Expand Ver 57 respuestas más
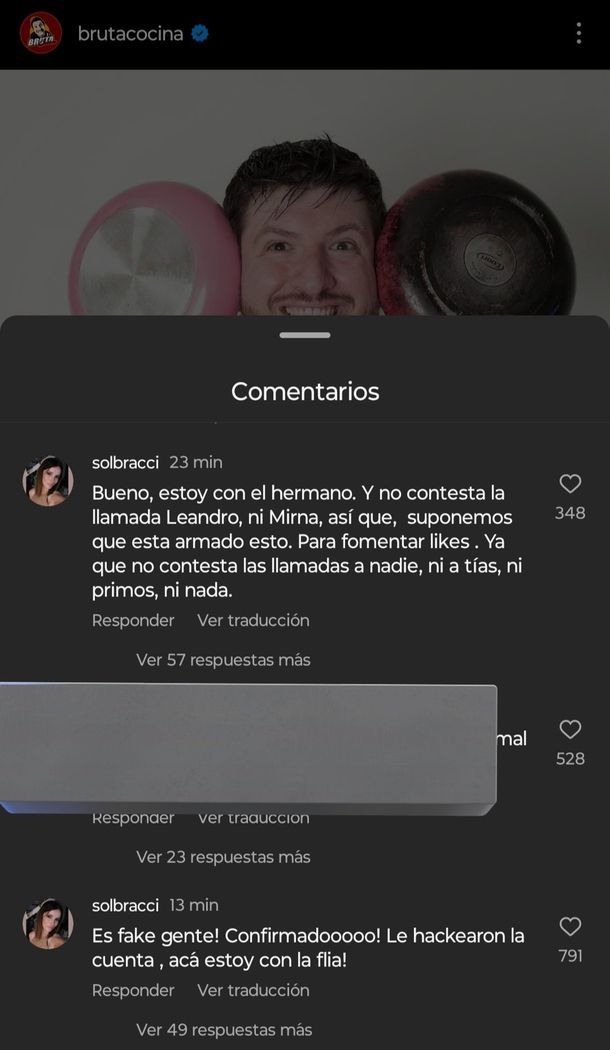 click(x=223, y=660)
